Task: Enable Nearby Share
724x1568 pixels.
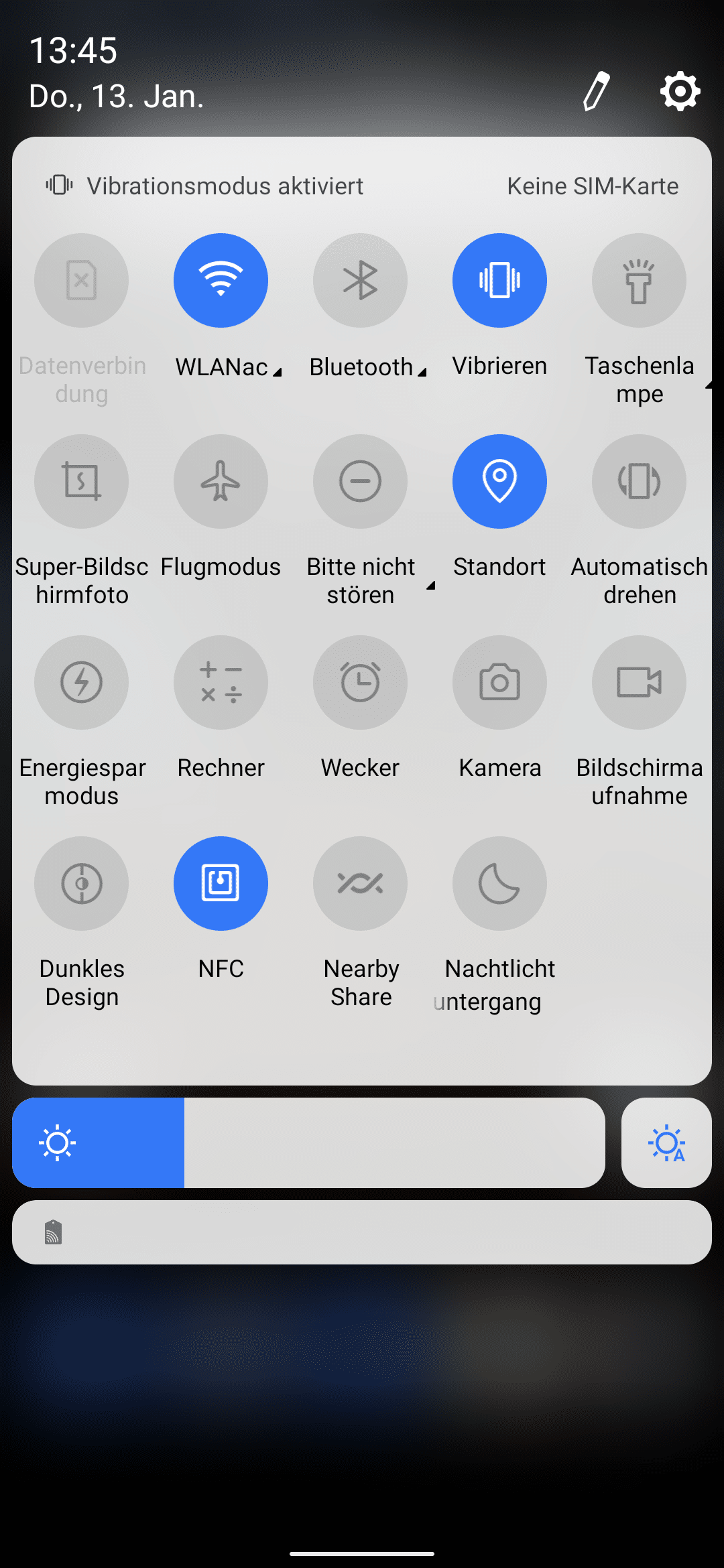Action: tap(360, 883)
